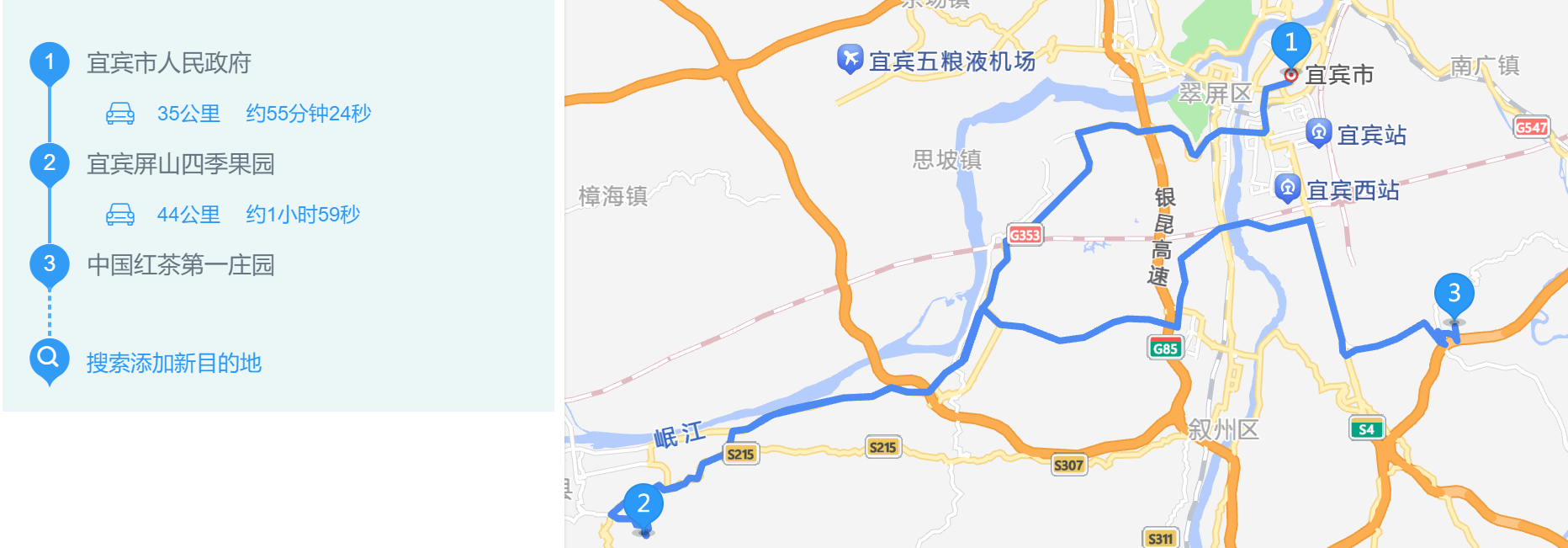Open stop 3 中国红茶第一庄园
Image resolution: width=1568 pixels, height=548 pixels.
point(180,265)
